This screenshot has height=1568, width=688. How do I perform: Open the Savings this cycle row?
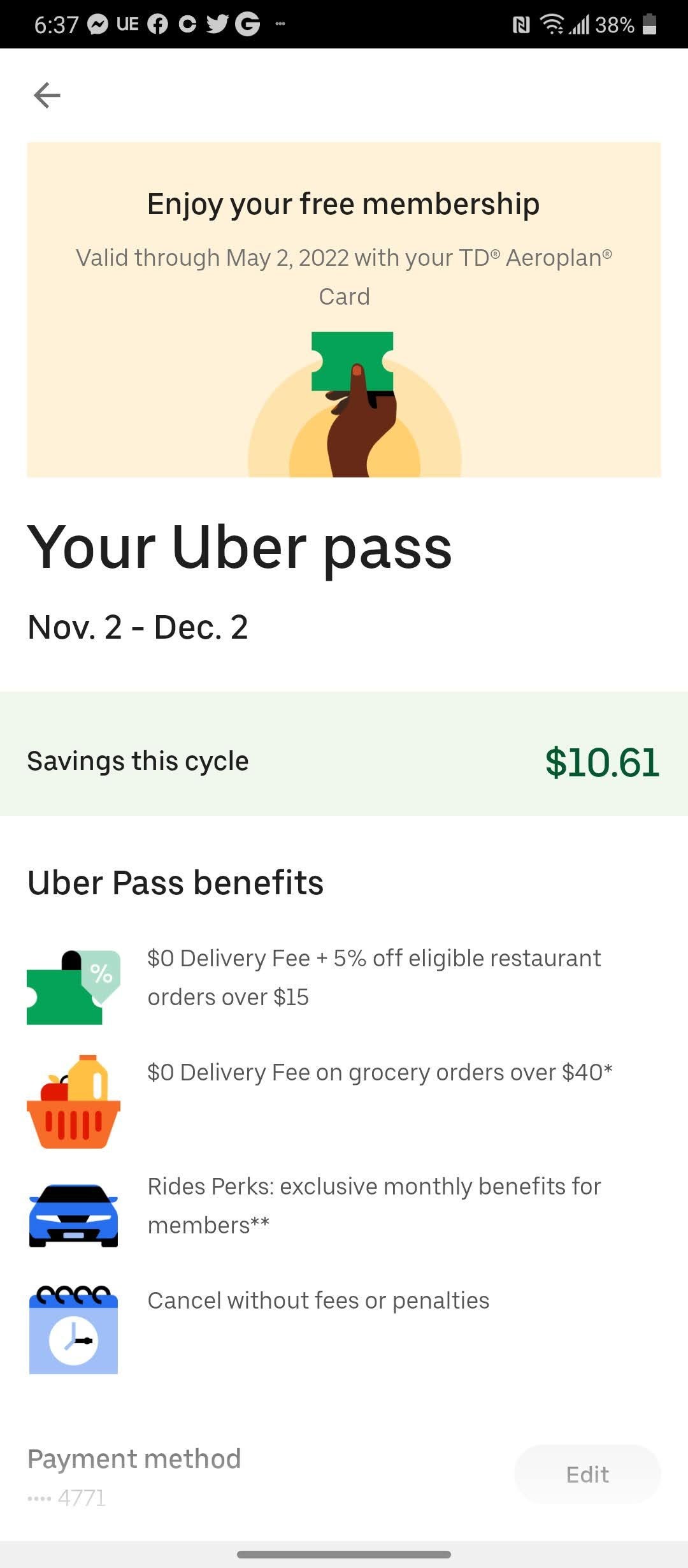coord(344,760)
